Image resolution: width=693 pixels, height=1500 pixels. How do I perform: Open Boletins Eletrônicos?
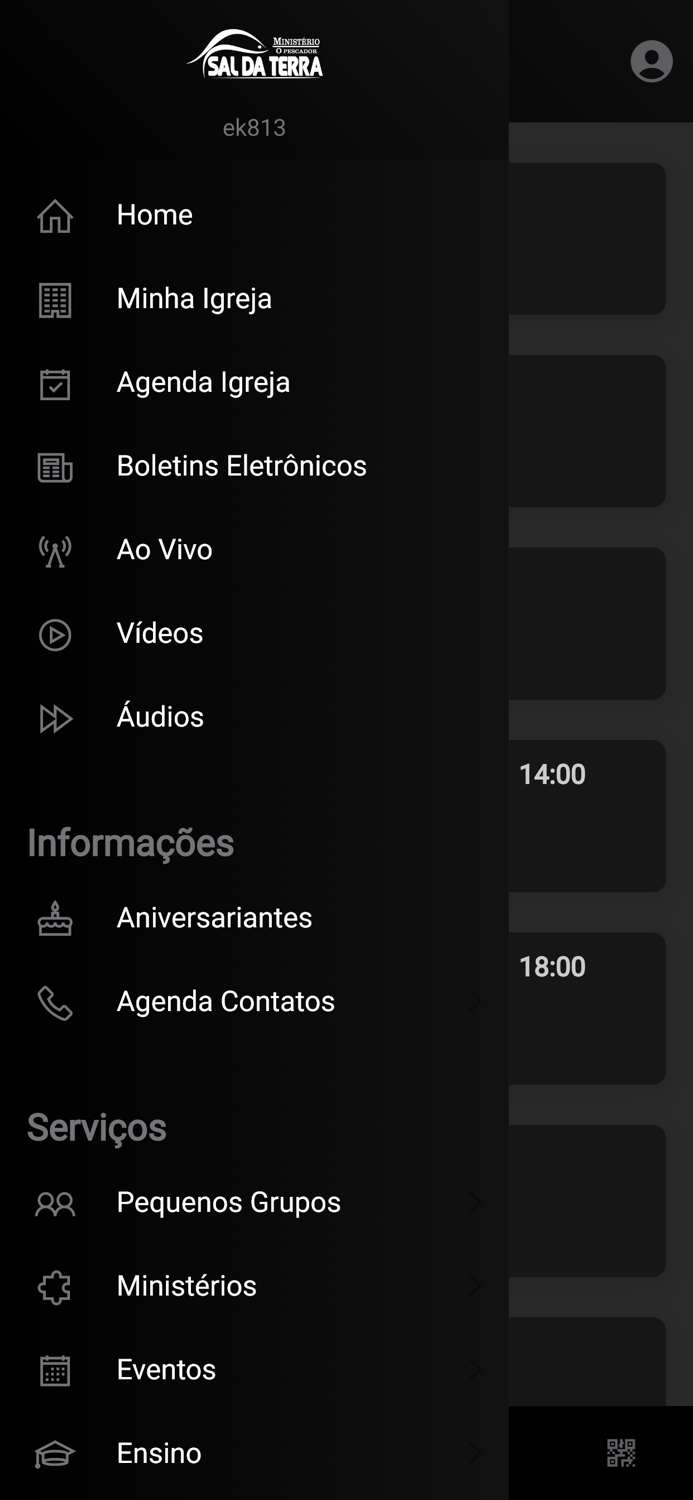point(241,466)
